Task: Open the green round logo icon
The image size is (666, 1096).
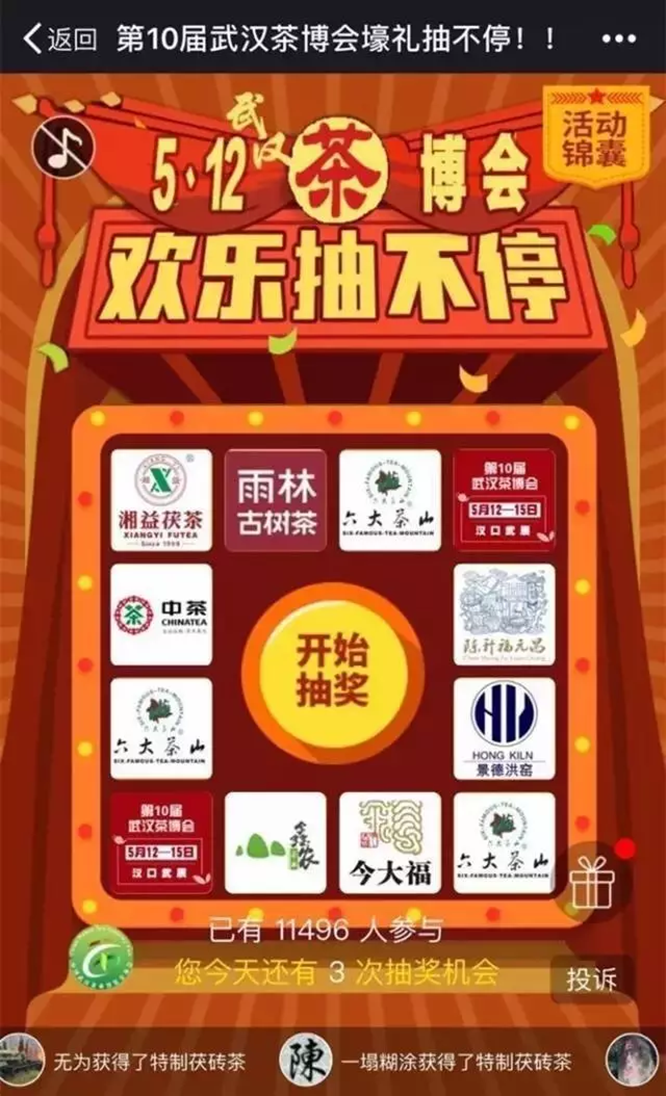Action: click(x=100, y=956)
